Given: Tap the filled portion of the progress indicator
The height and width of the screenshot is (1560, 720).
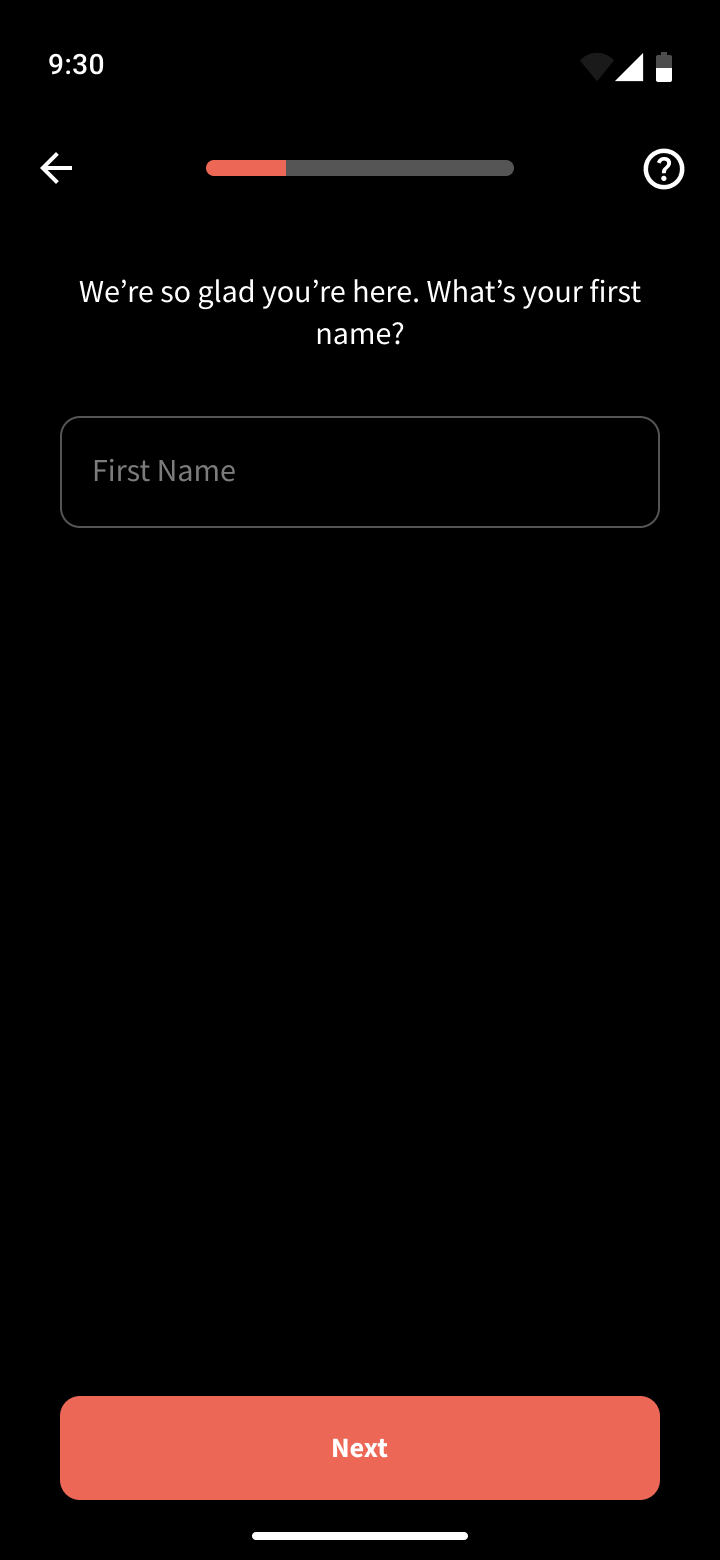Looking at the screenshot, I should pos(245,168).
